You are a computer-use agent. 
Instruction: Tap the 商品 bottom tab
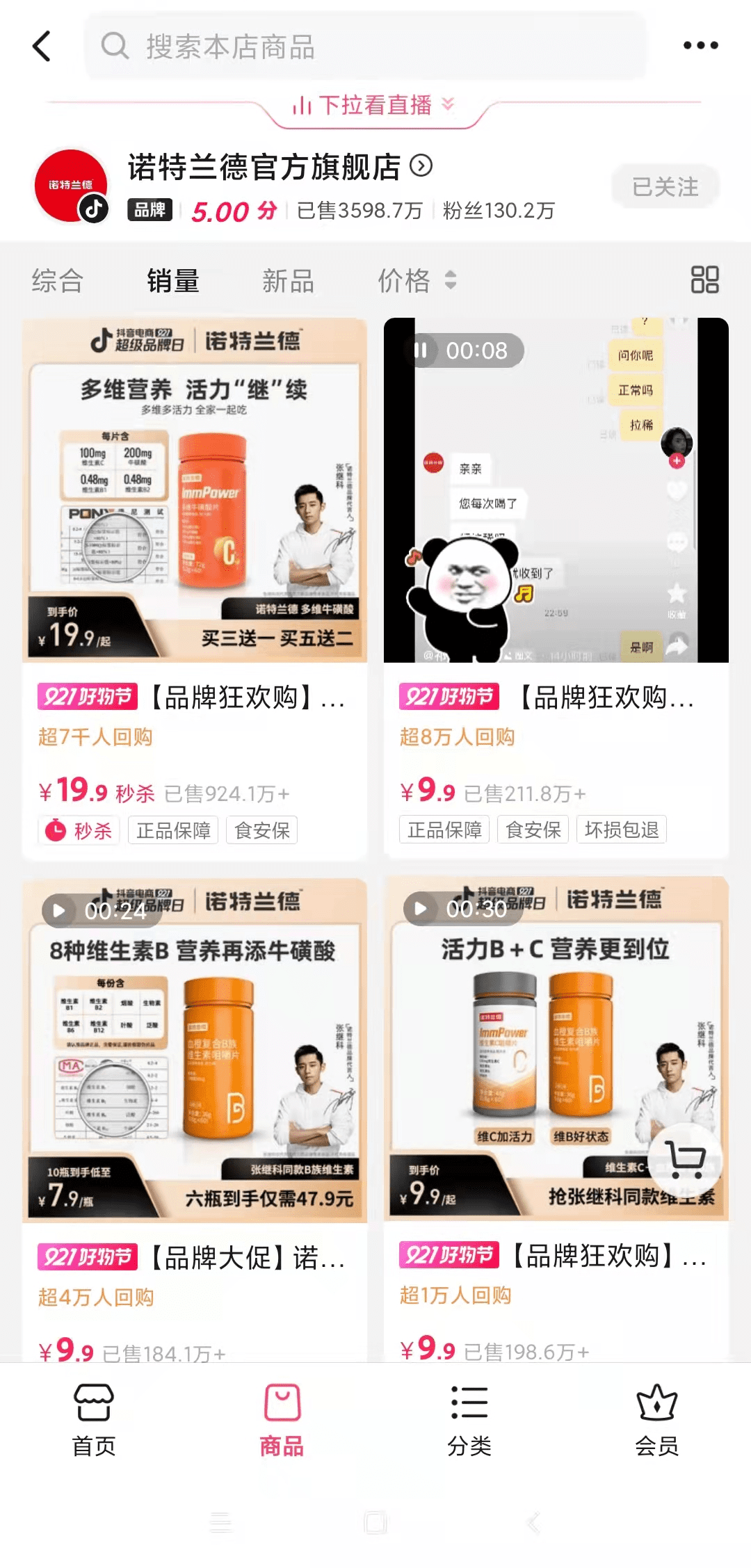click(x=282, y=1420)
